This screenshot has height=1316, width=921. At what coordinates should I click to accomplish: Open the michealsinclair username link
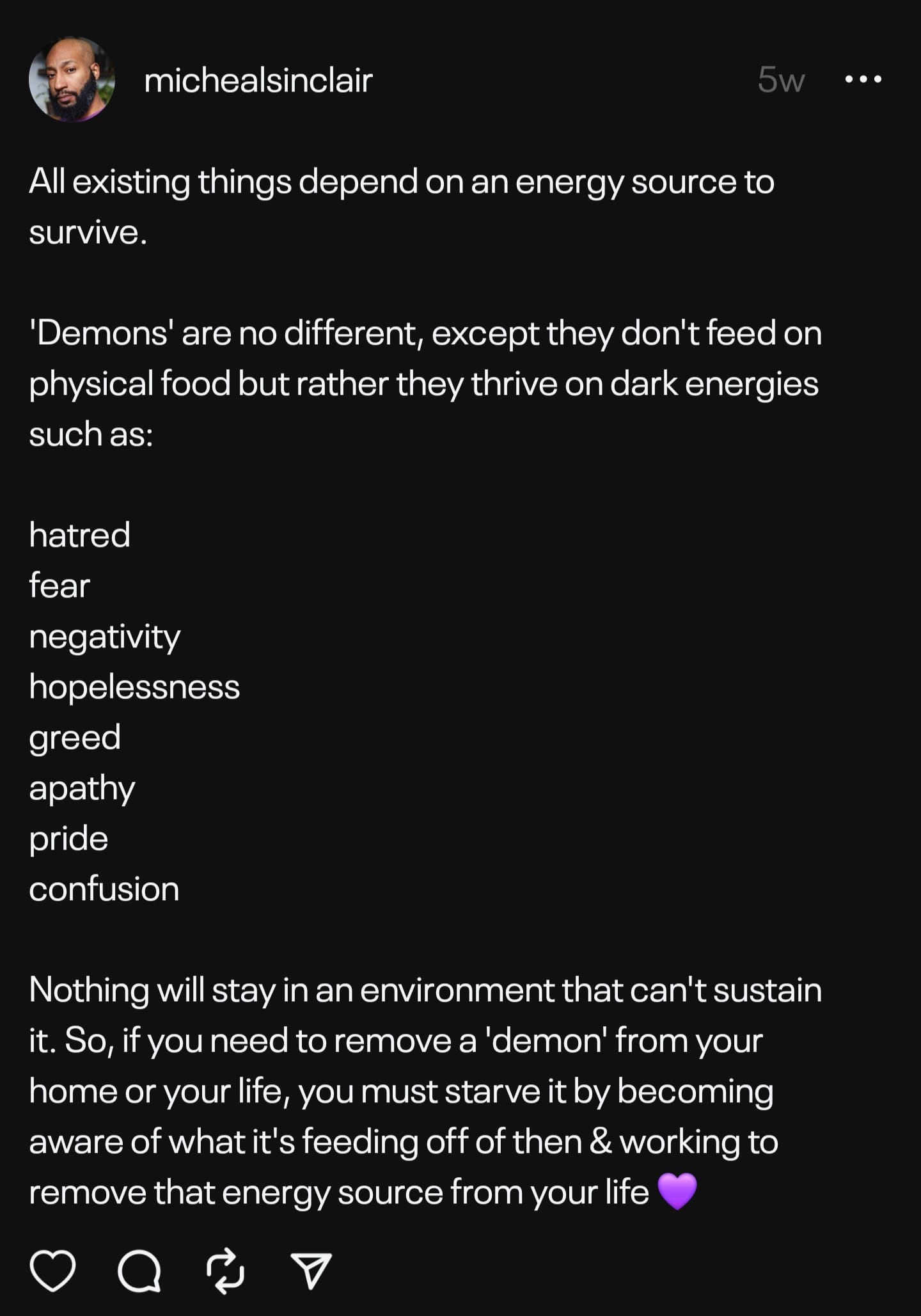click(258, 81)
